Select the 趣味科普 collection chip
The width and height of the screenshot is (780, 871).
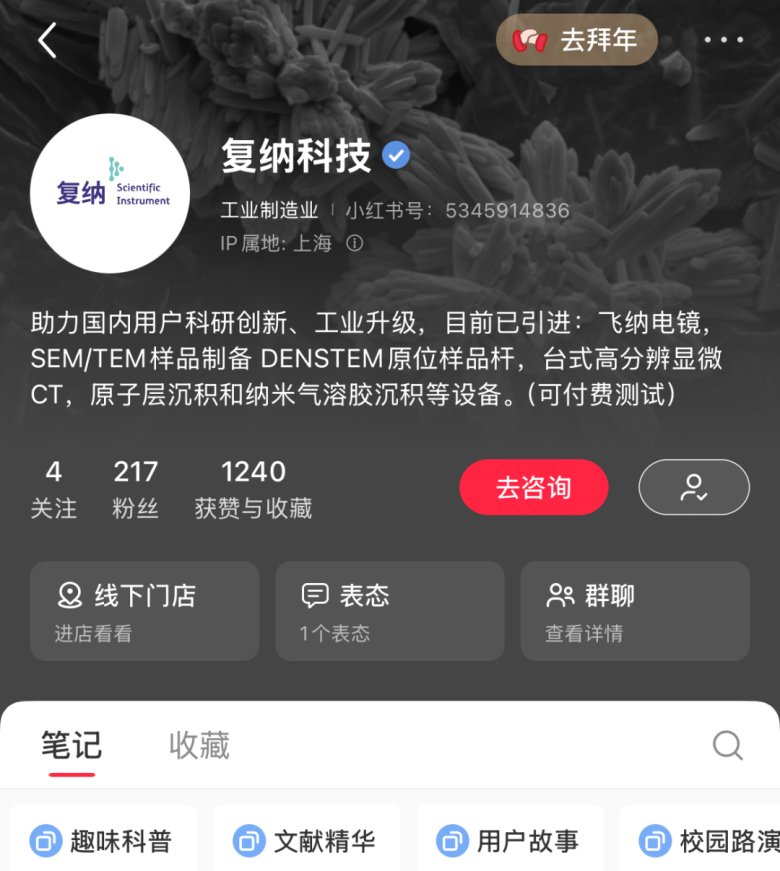pos(103,841)
